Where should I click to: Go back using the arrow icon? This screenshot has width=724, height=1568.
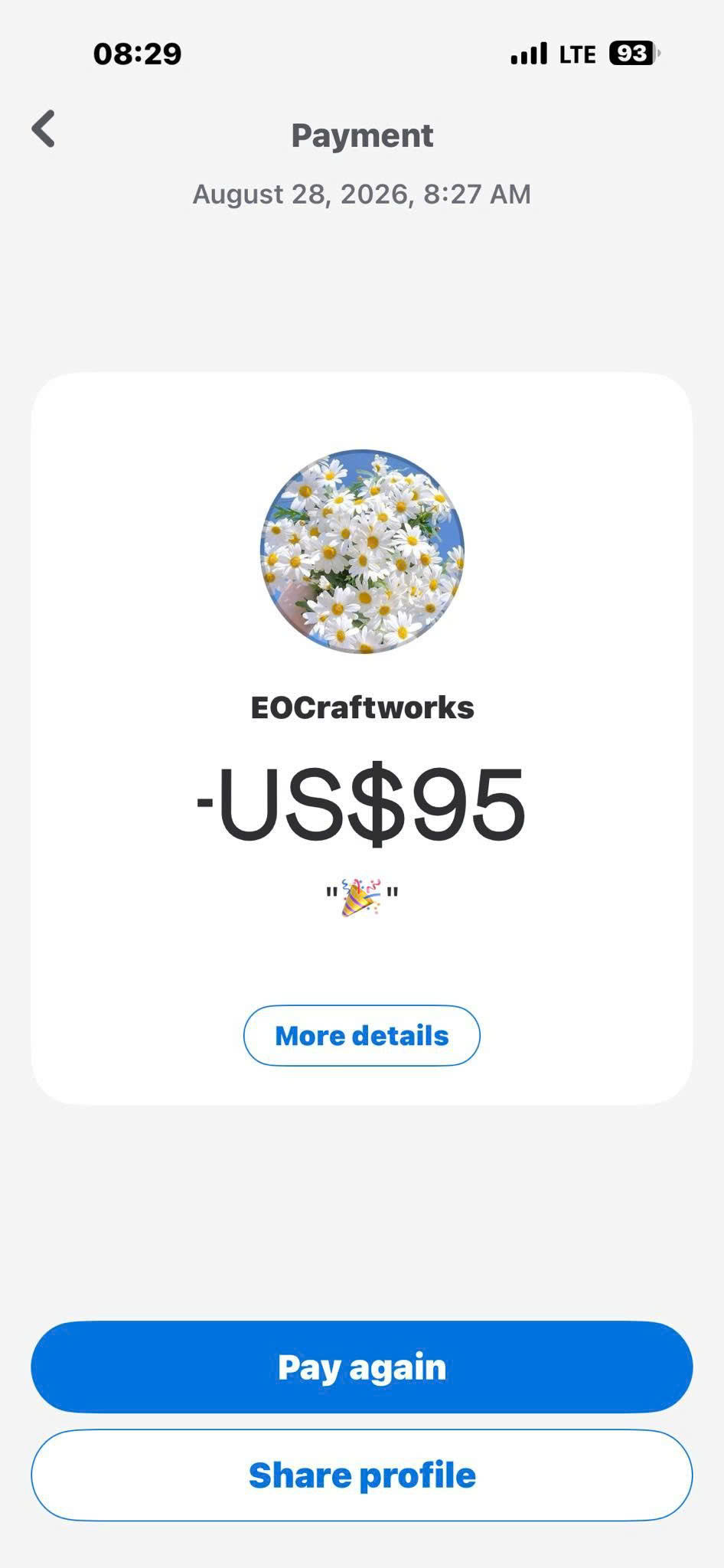tap(44, 129)
